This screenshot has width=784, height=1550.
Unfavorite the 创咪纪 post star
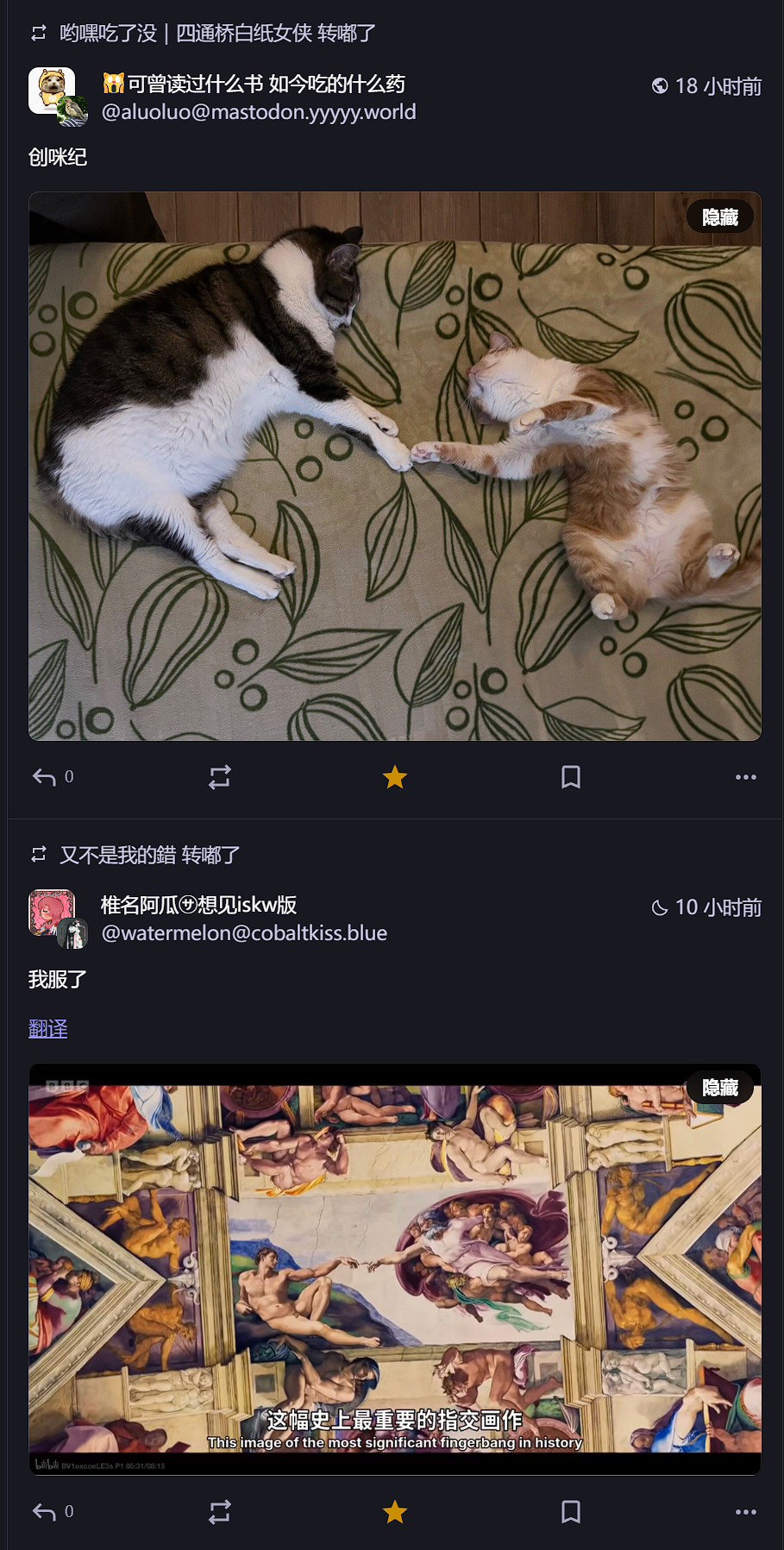pos(395,777)
